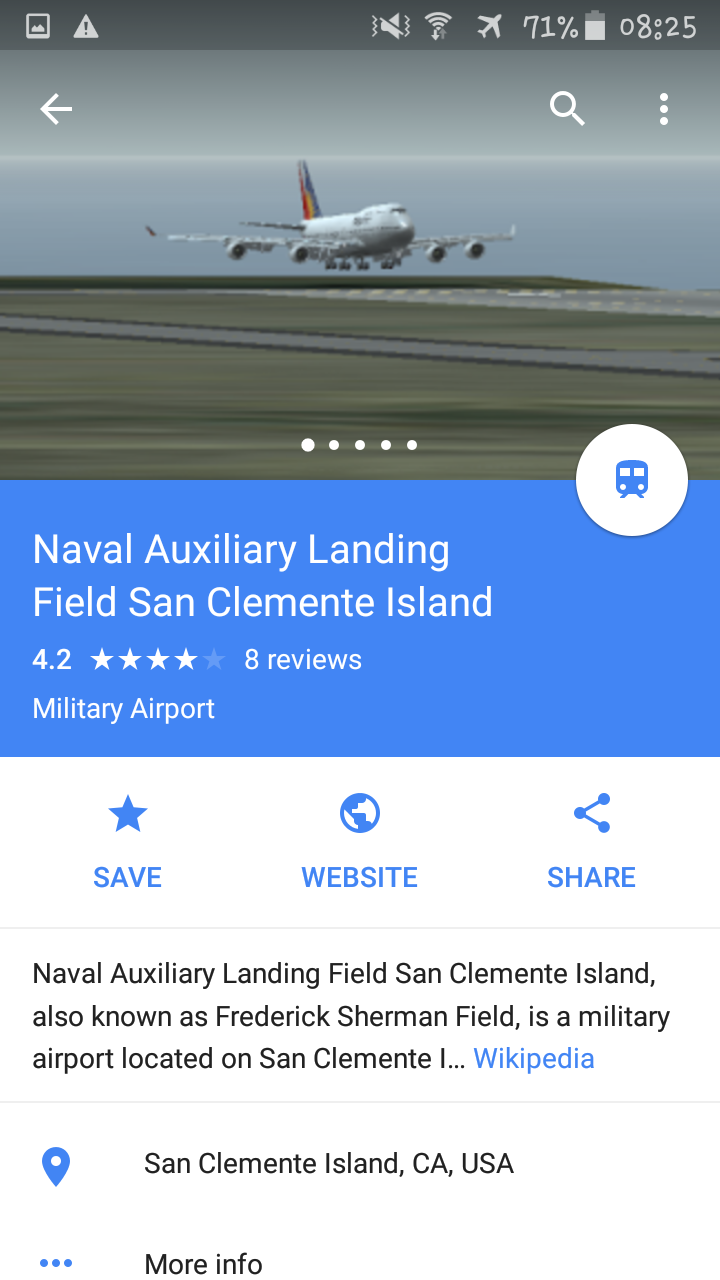Visit the airport's website
Viewport: 720px width, 1280px height.
(360, 842)
